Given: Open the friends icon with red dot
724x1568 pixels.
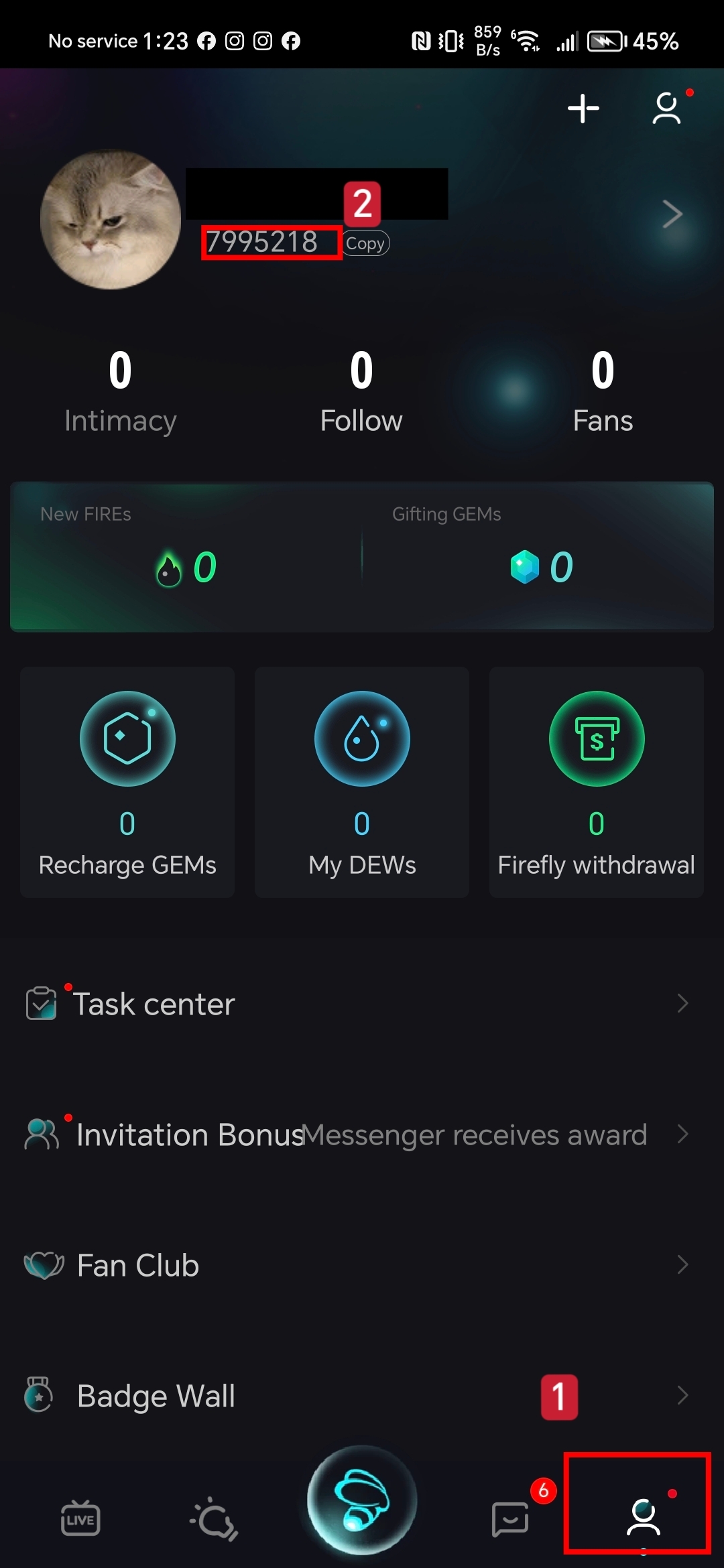Looking at the screenshot, I should pos(666,109).
